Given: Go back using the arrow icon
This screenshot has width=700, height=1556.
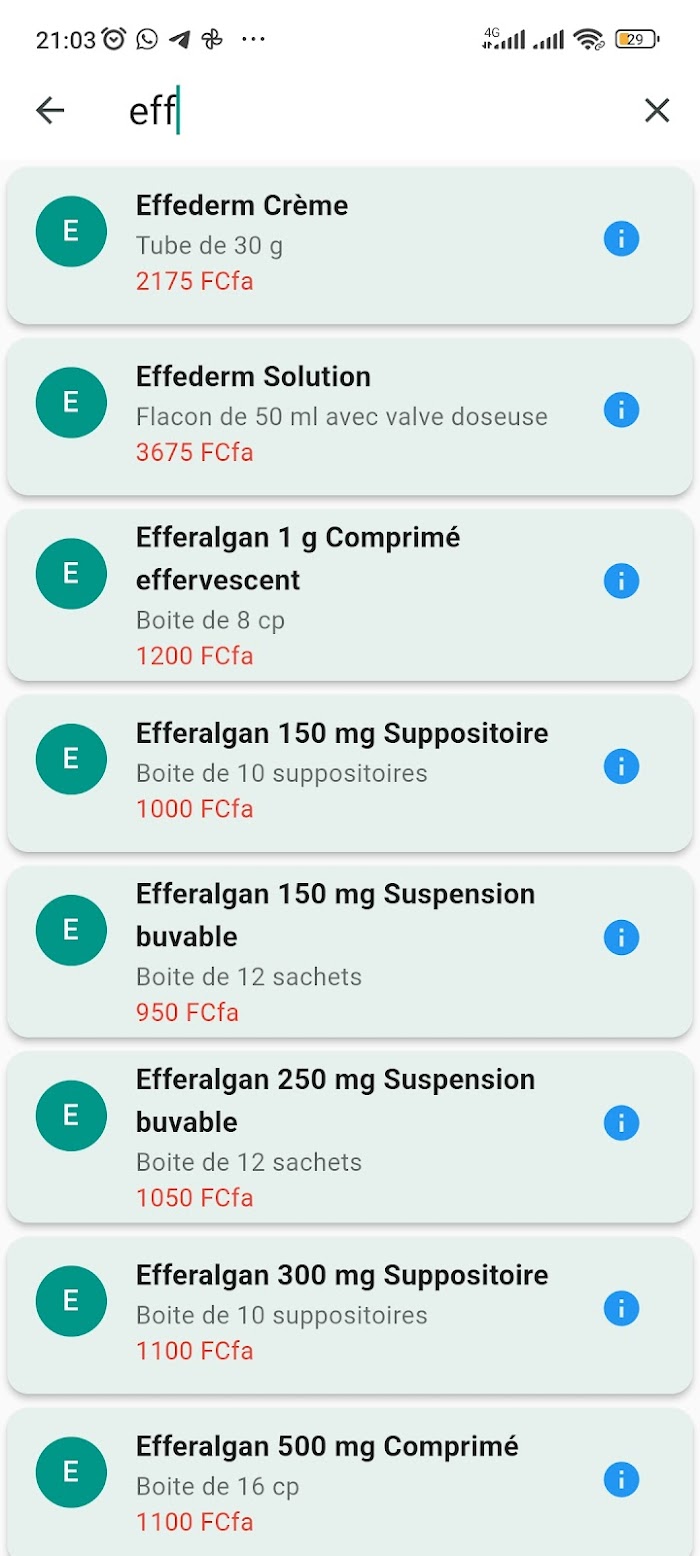Looking at the screenshot, I should pos(50,110).
